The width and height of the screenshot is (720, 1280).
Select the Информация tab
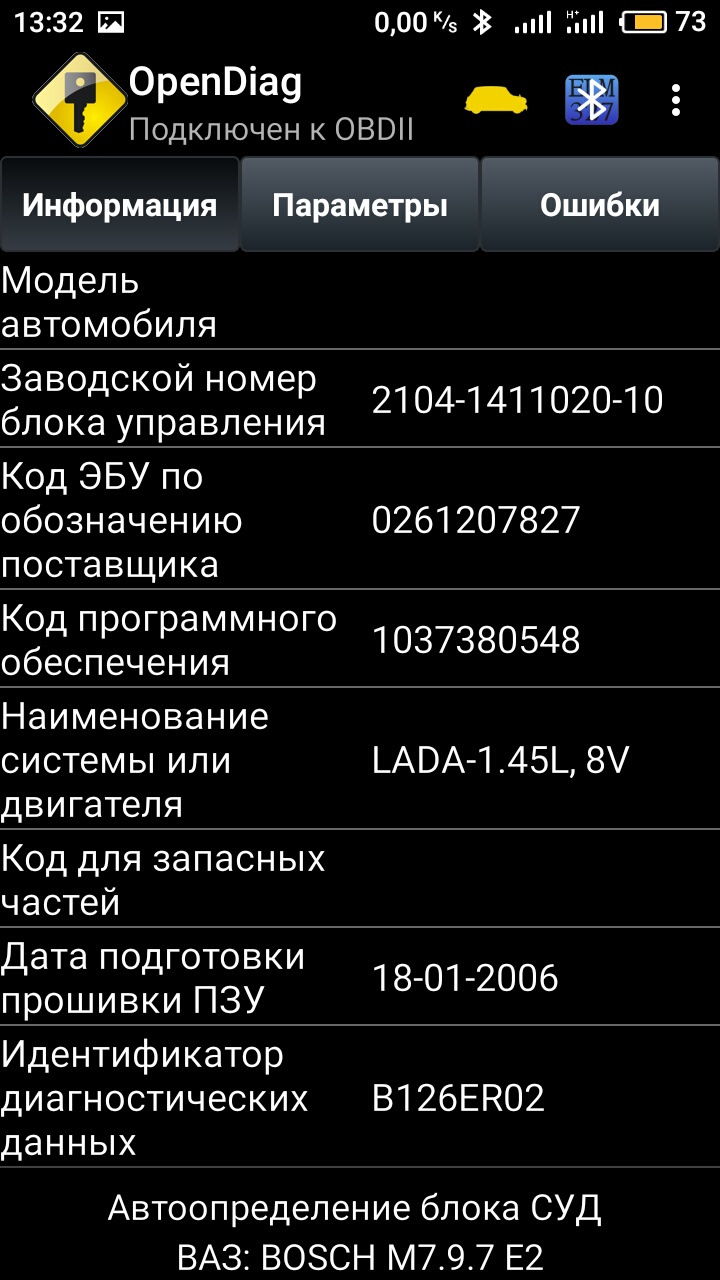(x=120, y=205)
